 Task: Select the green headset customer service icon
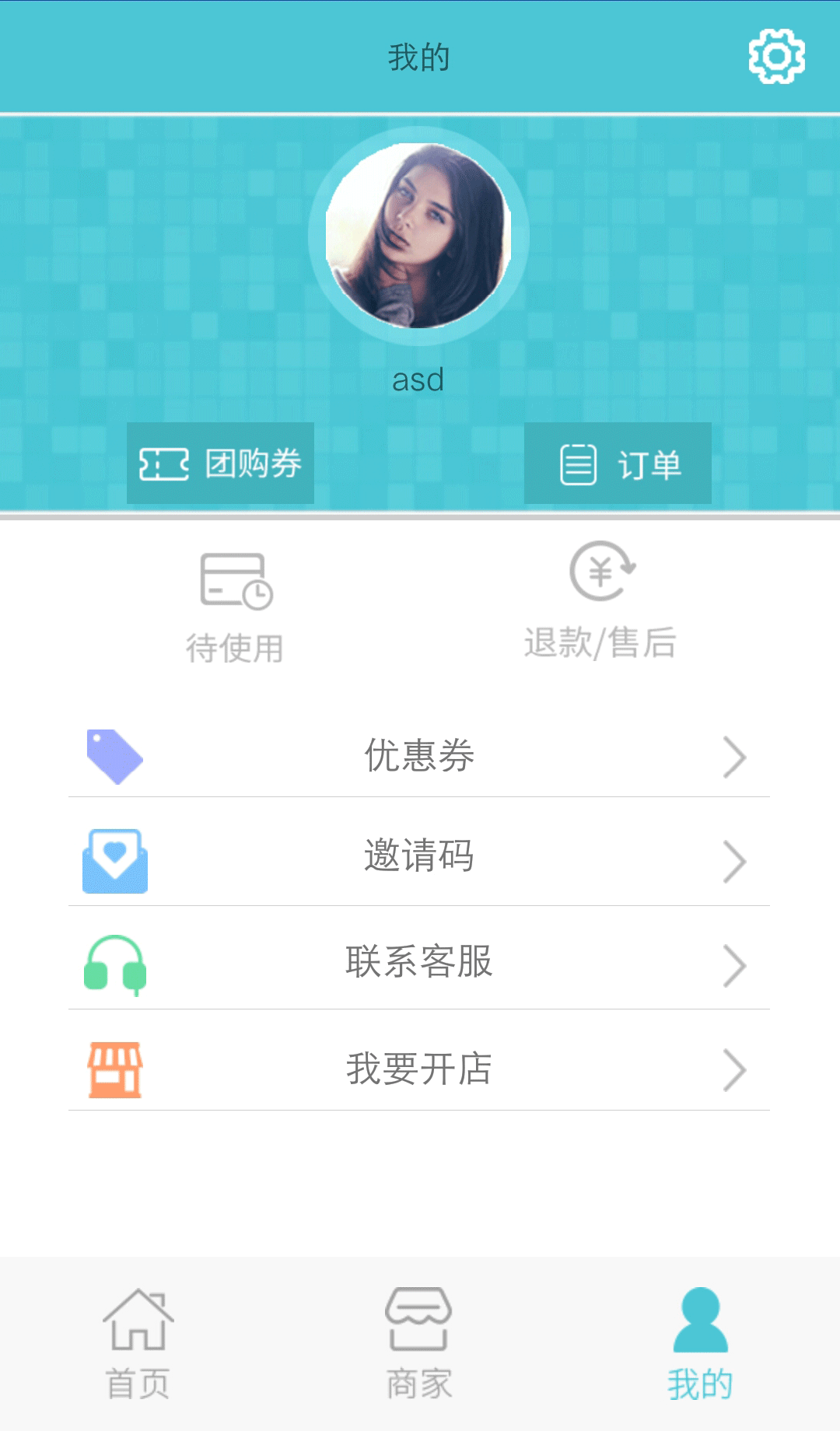coord(114,964)
